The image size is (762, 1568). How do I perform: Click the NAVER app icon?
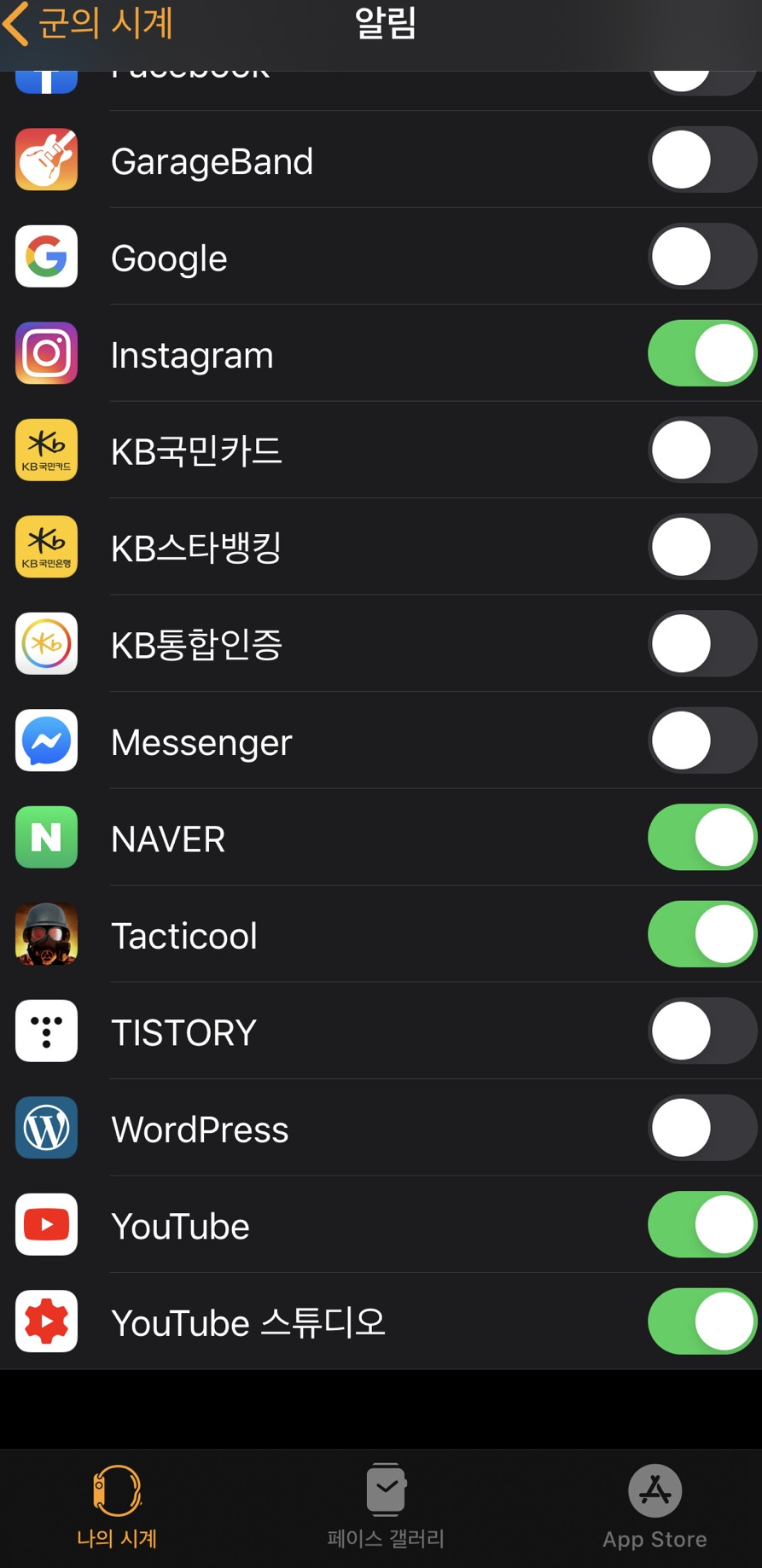click(46, 837)
